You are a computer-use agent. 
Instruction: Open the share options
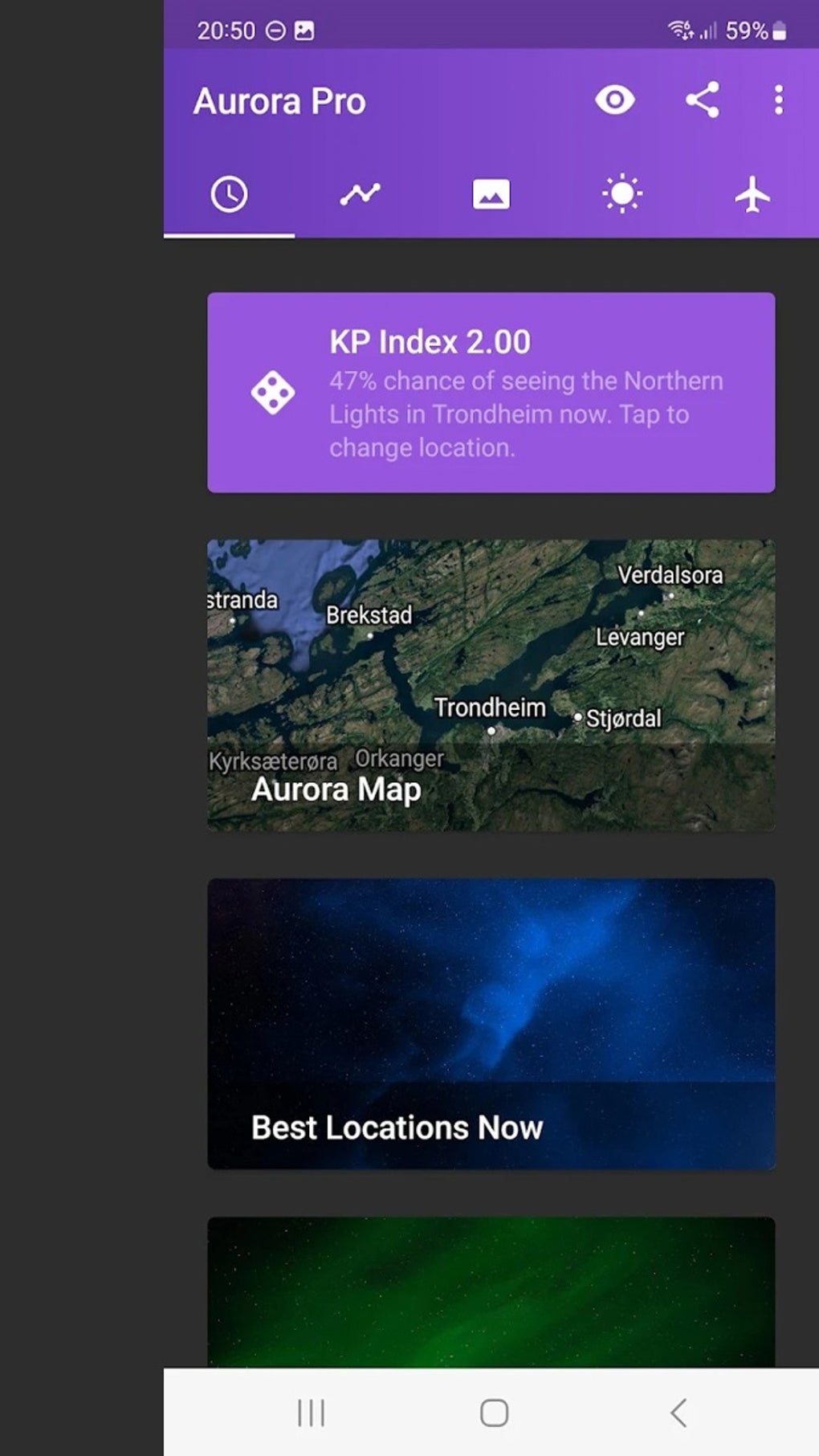tap(702, 100)
